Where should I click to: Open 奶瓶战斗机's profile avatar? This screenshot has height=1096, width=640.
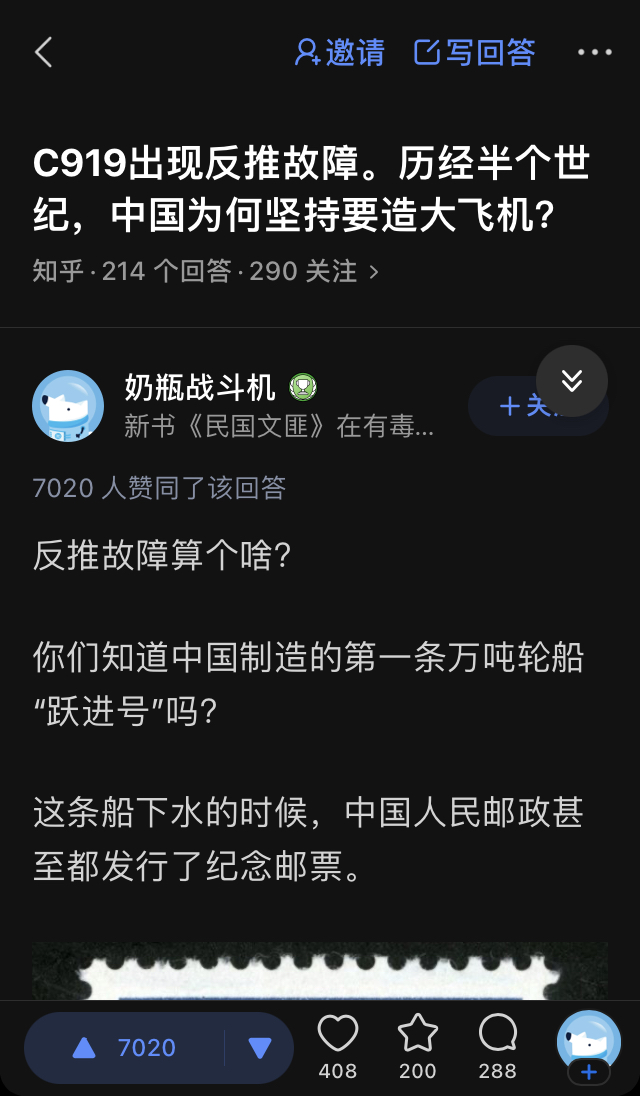tap(68, 406)
